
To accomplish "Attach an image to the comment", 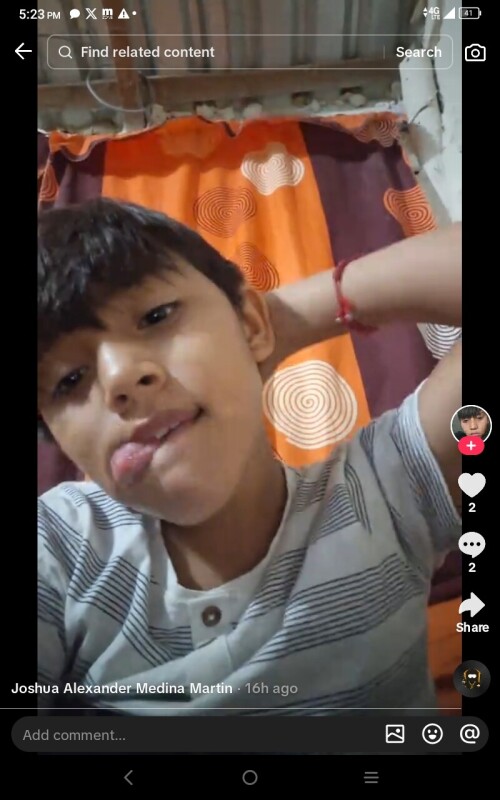I will pos(395,734).
